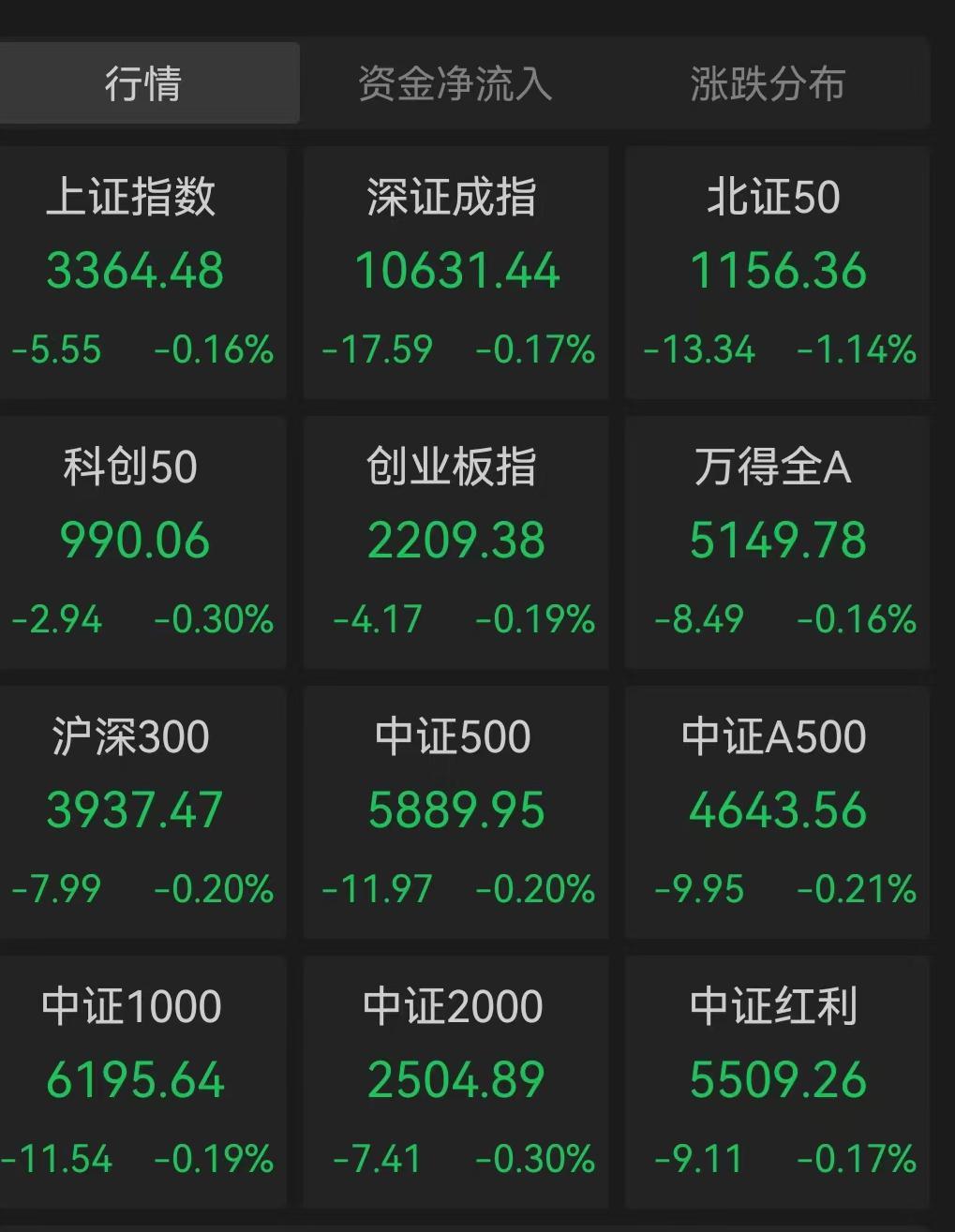Open the 中证A500 index card

pyautogui.click(x=777, y=812)
